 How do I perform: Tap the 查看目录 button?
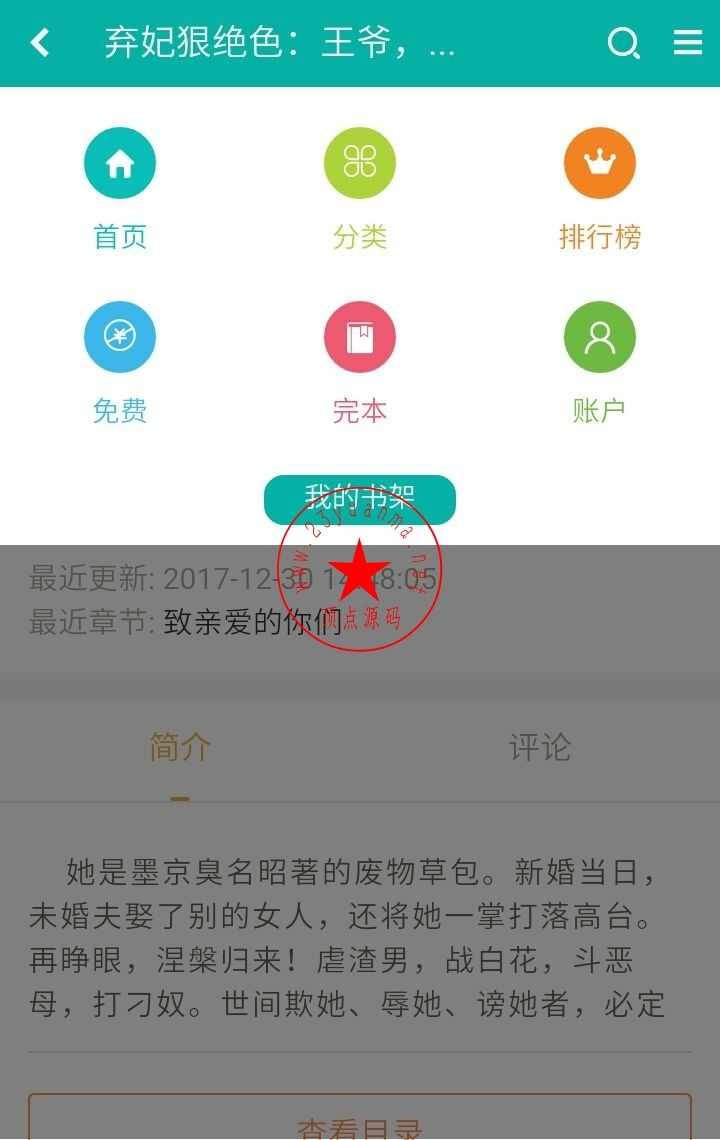(x=360, y=1120)
